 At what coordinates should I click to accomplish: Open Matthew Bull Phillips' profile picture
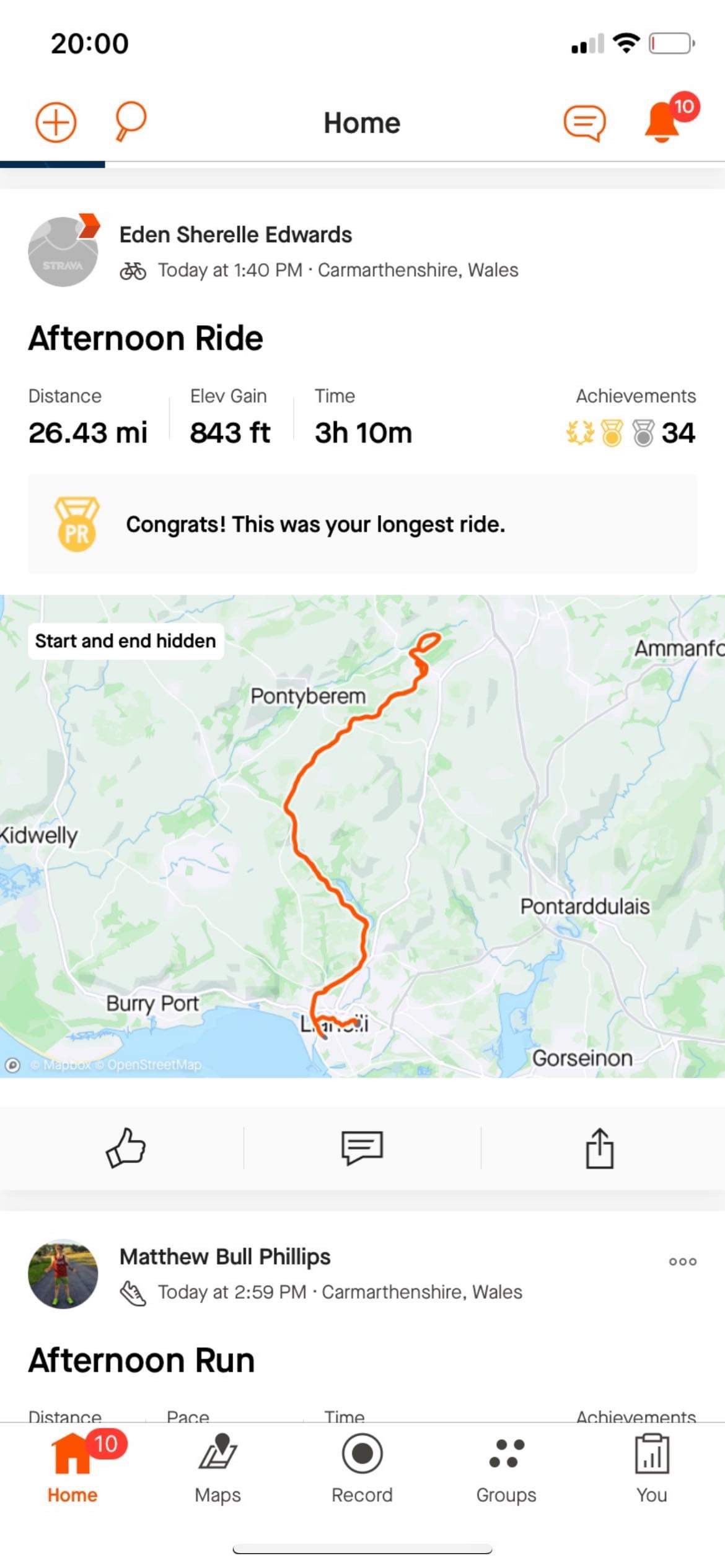[63, 1274]
